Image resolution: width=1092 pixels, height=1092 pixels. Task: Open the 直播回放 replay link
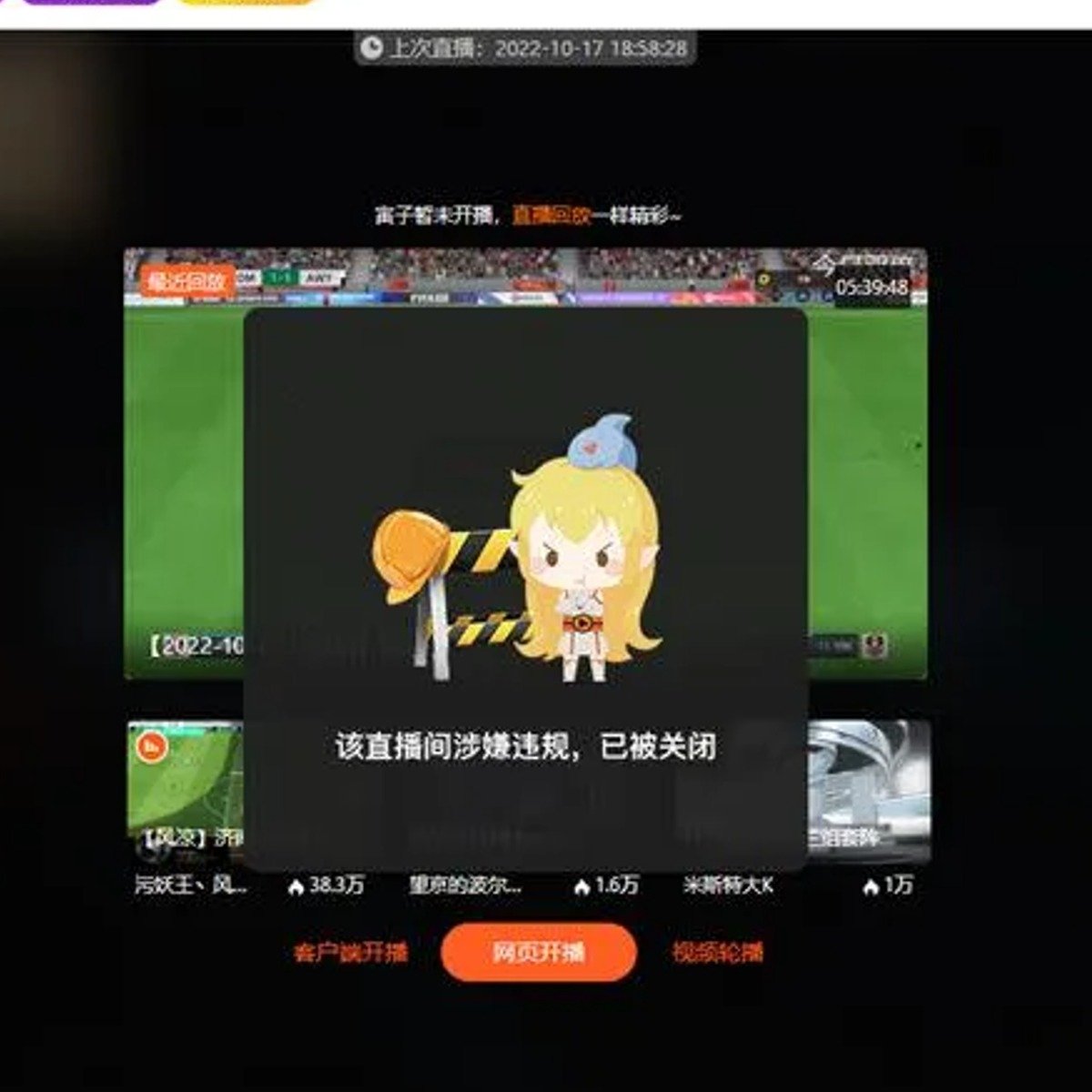coord(551,216)
